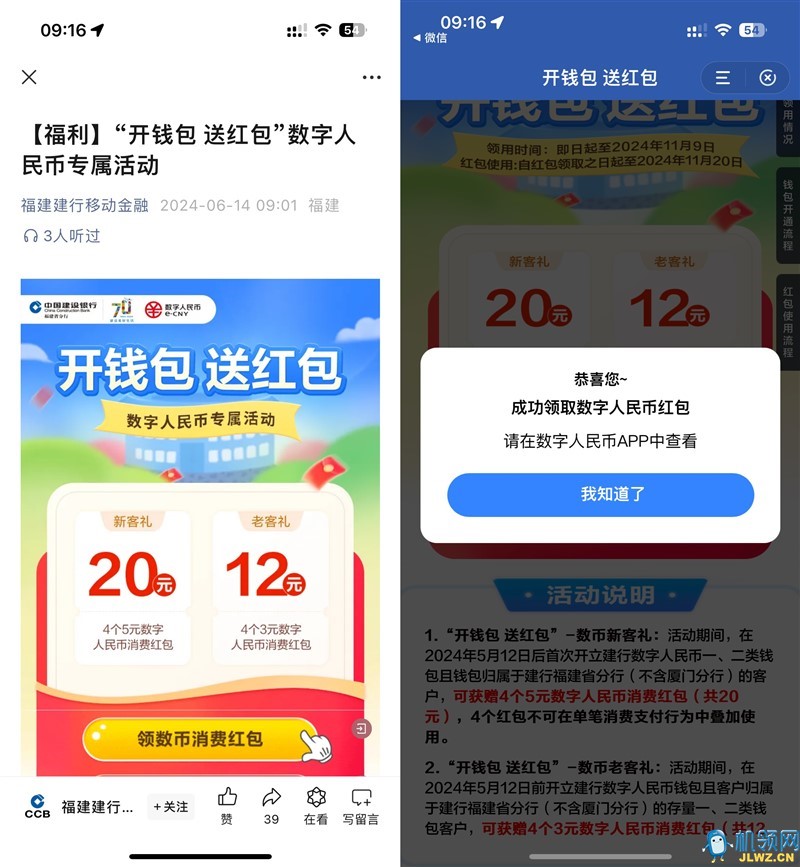Listen to the article via headphone icon

(30, 236)
